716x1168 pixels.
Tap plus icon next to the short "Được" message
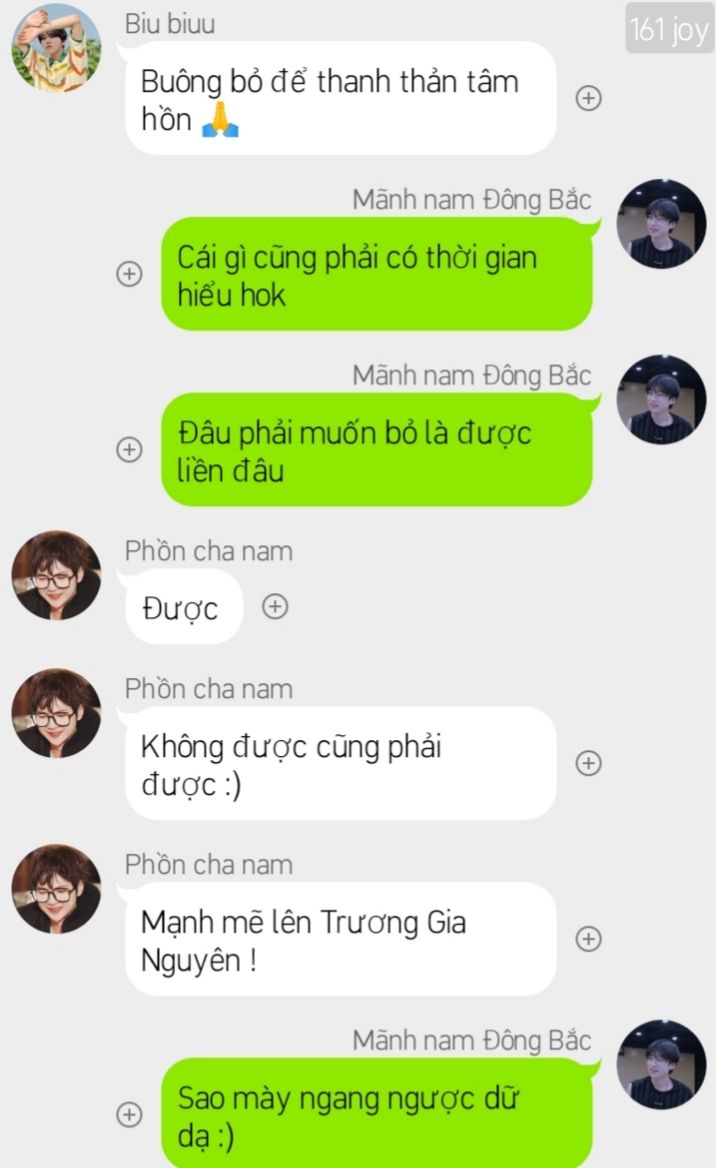(275, 607)
